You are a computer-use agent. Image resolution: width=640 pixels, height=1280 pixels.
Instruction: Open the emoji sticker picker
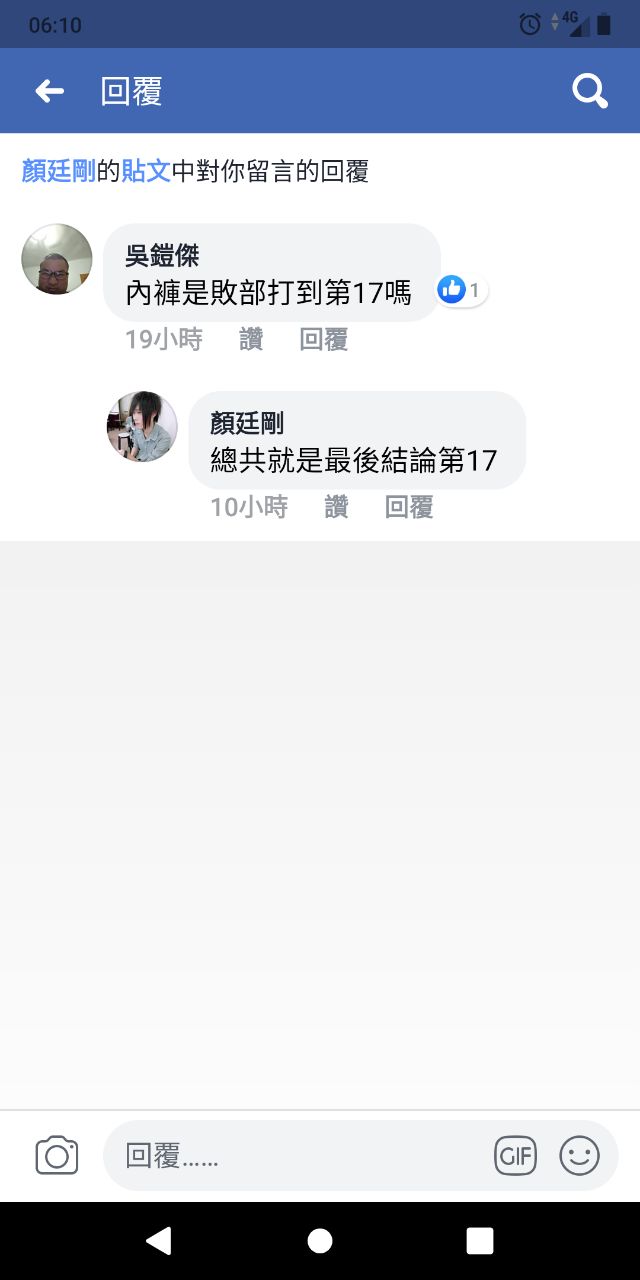pyautogui.click(x=579, y=1156)
